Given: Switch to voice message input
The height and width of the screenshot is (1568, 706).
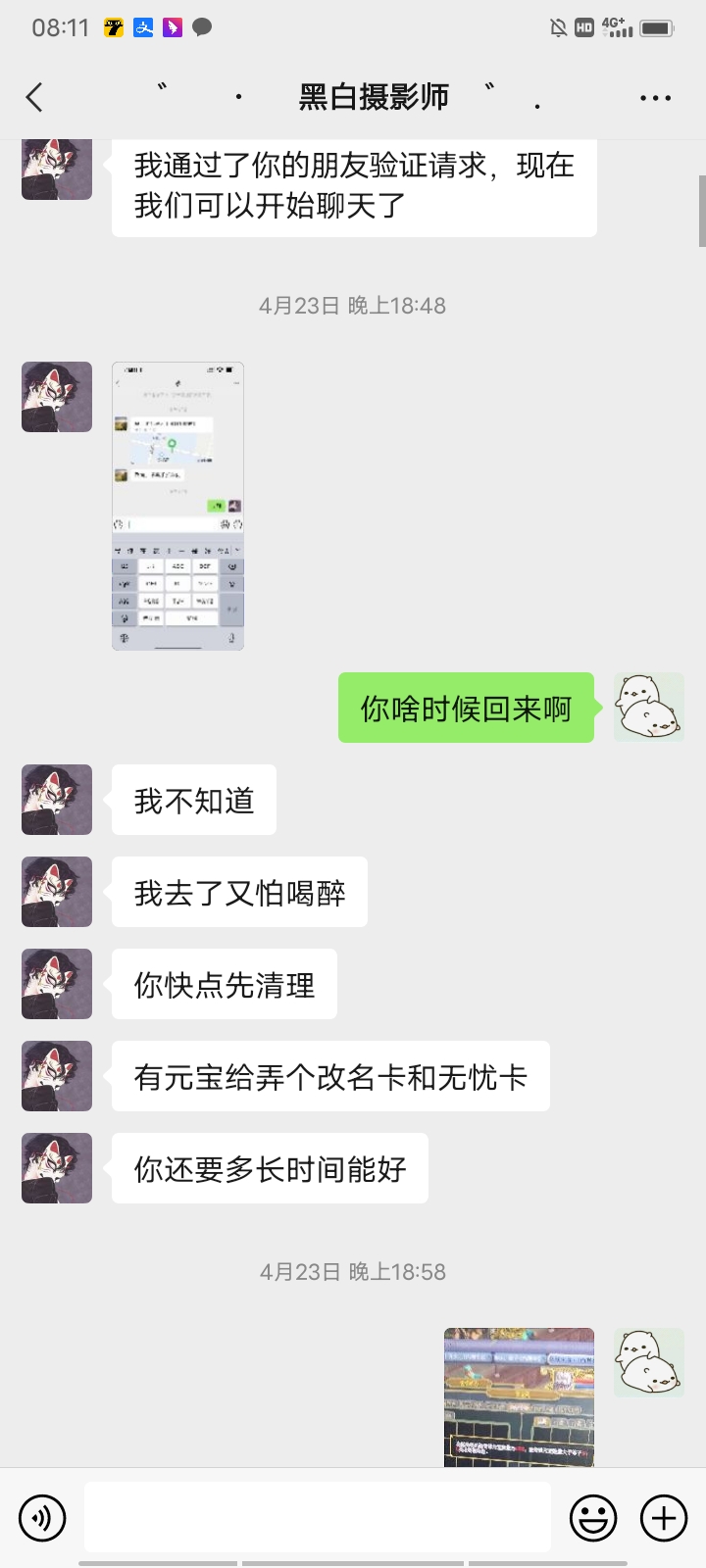Looking at the screenshot, I should coord(42,1518).
